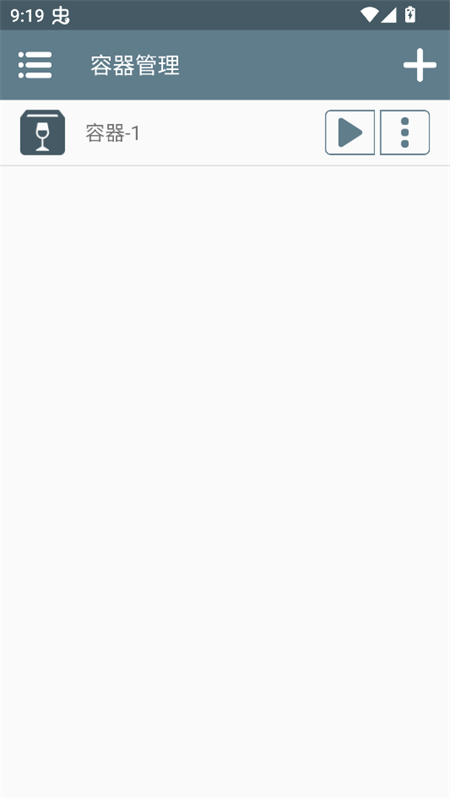The image size is (450, 799).
Task: Open the drawer menu button
Action: click(35, 65)
